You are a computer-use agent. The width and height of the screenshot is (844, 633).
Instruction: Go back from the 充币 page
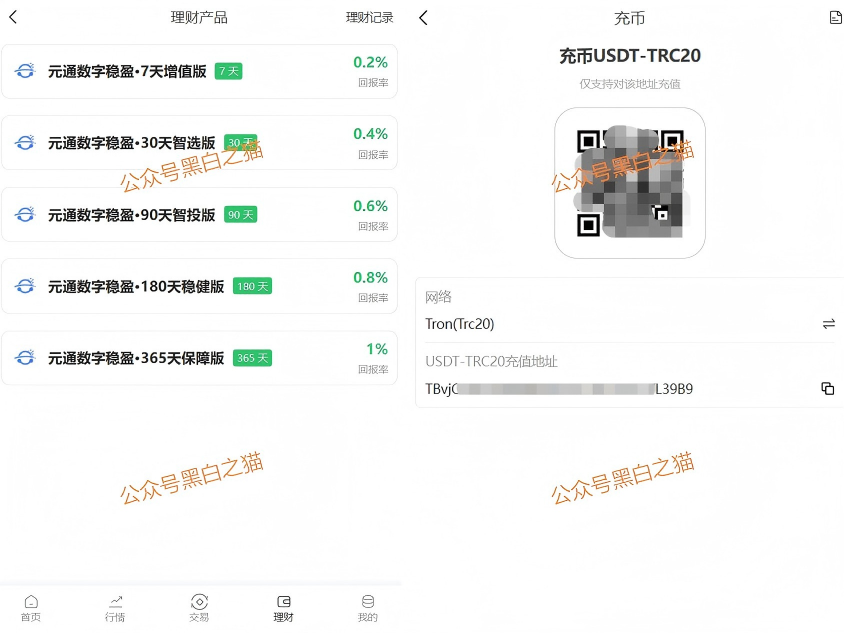(424, 18)
